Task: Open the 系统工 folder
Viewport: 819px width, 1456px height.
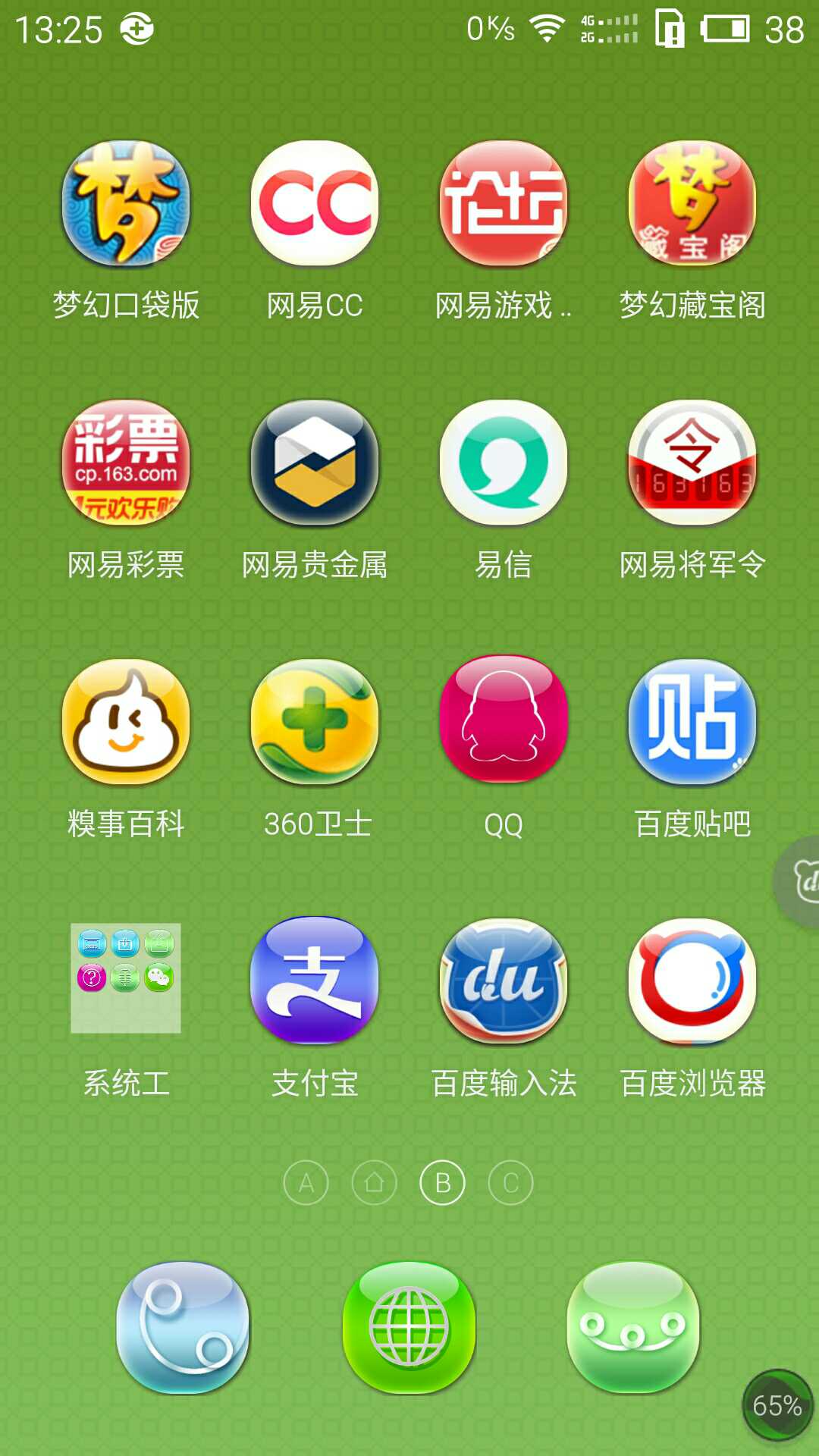Action: pos(126,978)
